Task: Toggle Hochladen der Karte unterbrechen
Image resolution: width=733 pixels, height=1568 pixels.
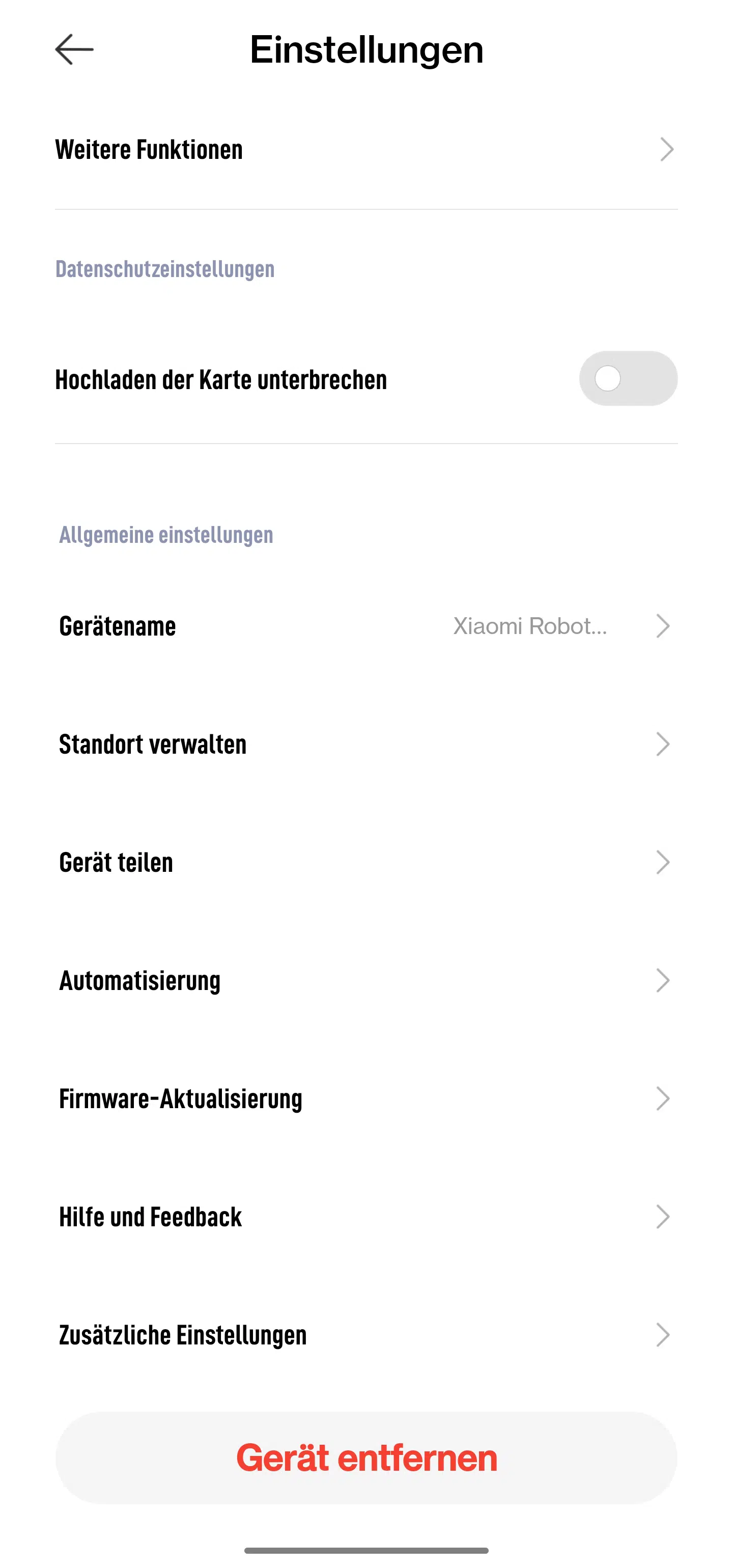Action: 627,378
